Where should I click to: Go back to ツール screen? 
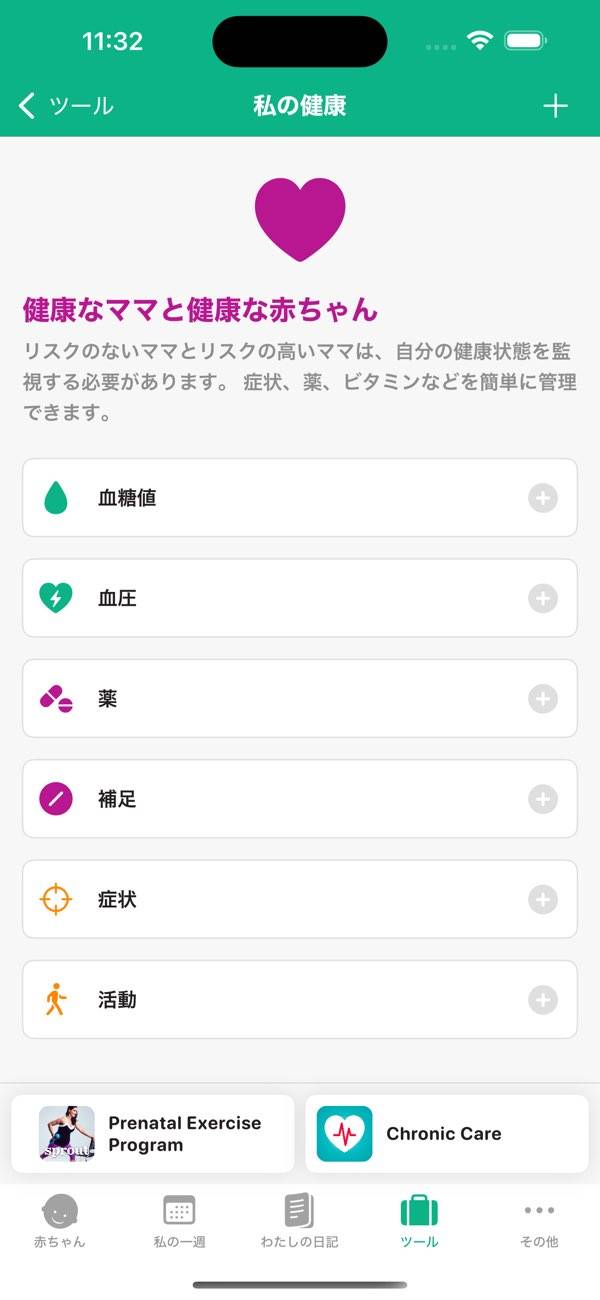tap(66, 106)
